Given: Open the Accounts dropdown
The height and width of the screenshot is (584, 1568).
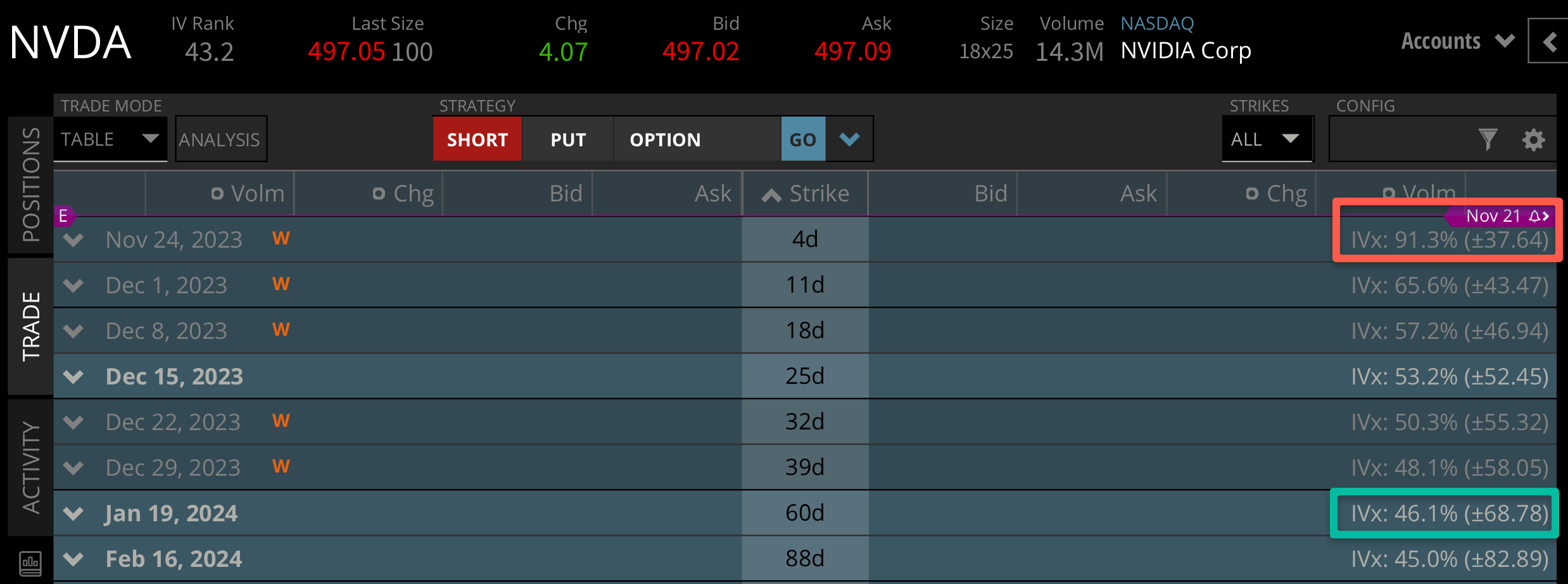Looking at the screenshot, I should [1457, 41].
